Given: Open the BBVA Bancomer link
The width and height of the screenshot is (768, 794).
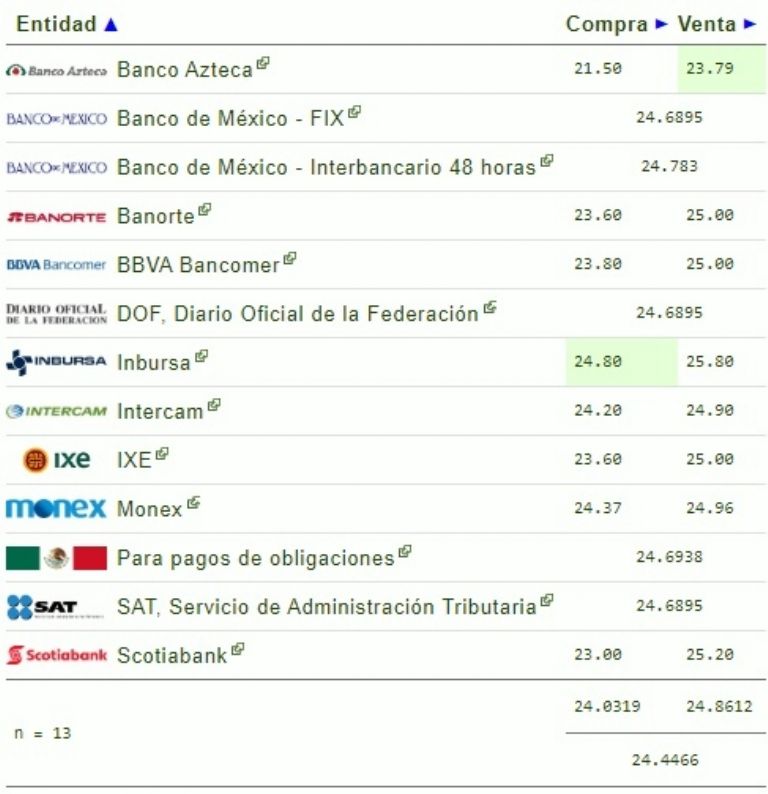Looking at the screenshot, I should pyautogui.click(x=198, y=265).
